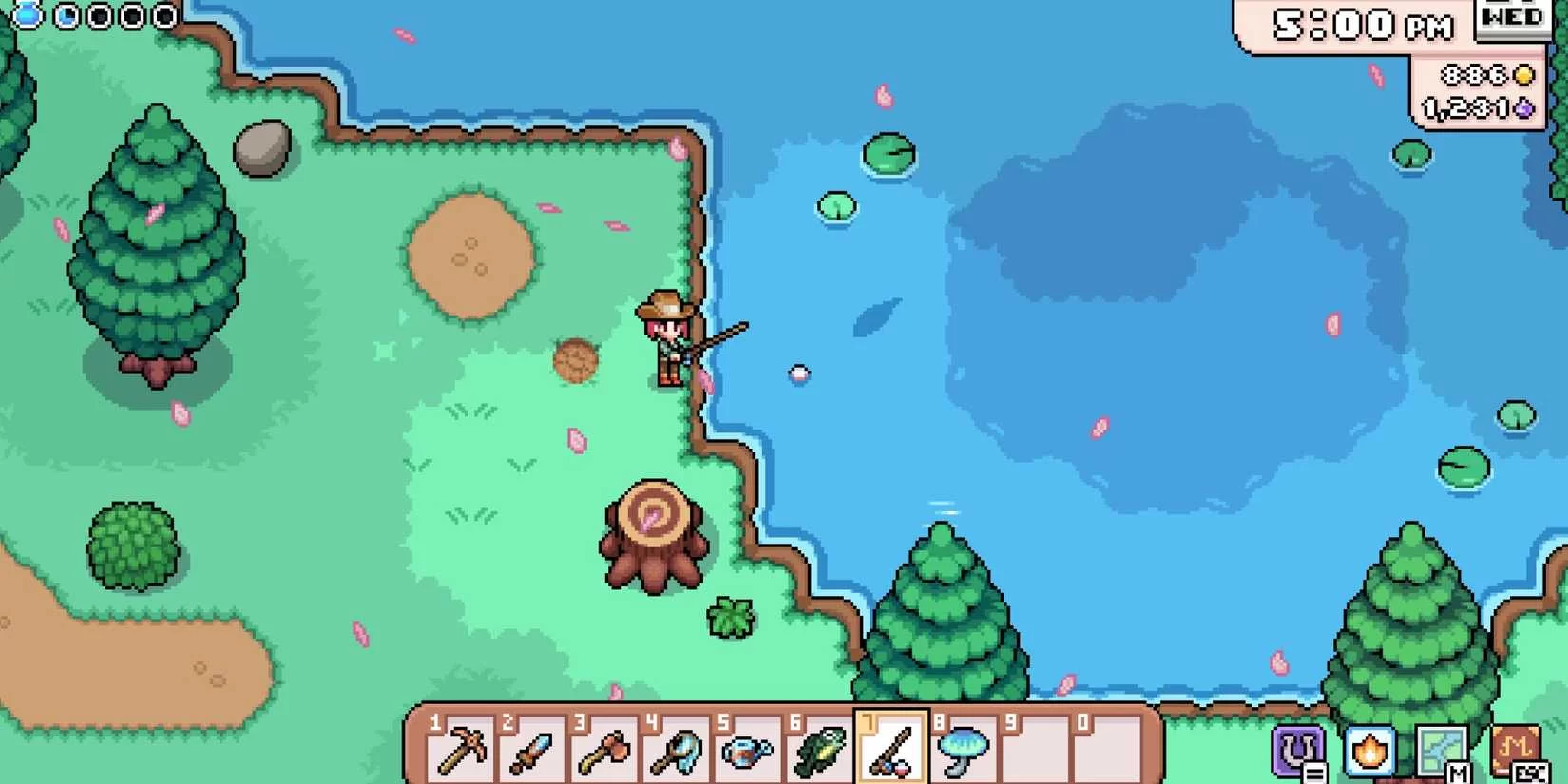The width and height of the screenshot is (1568, 784).
Task: Open the journal menu marked ESC
Action: (1514, 752)
